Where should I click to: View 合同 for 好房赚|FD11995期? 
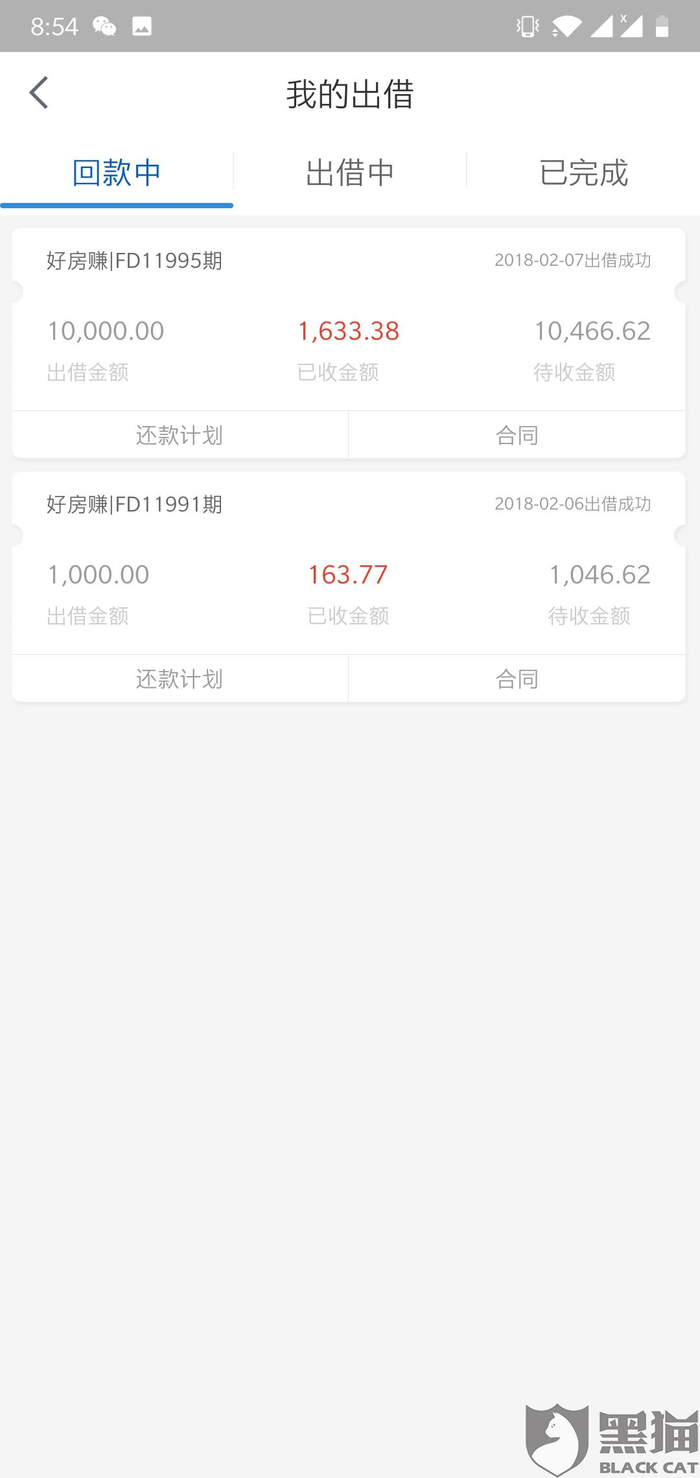click(517, 435)
